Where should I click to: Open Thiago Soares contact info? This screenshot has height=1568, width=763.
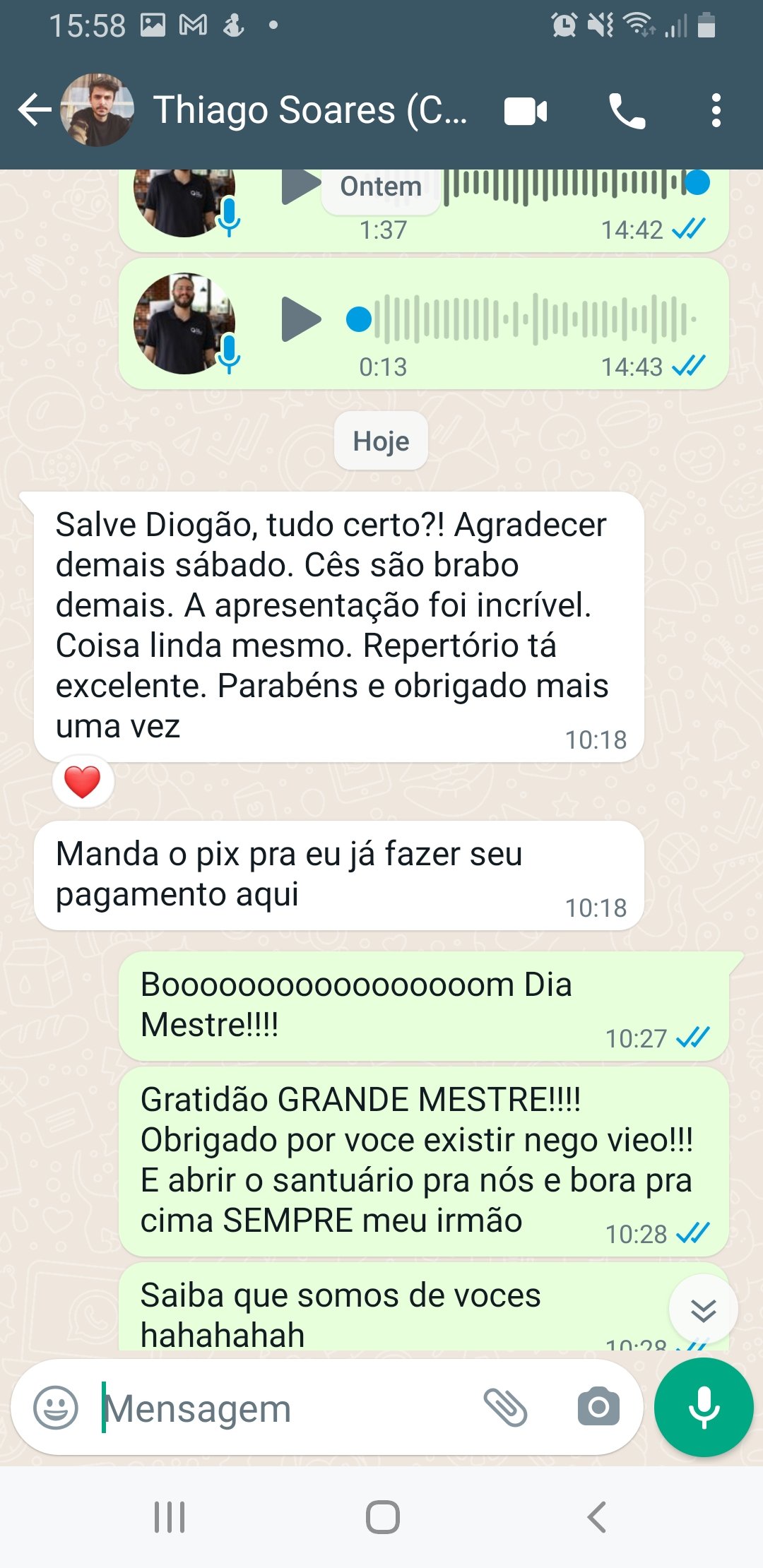(x=309, y=110)
